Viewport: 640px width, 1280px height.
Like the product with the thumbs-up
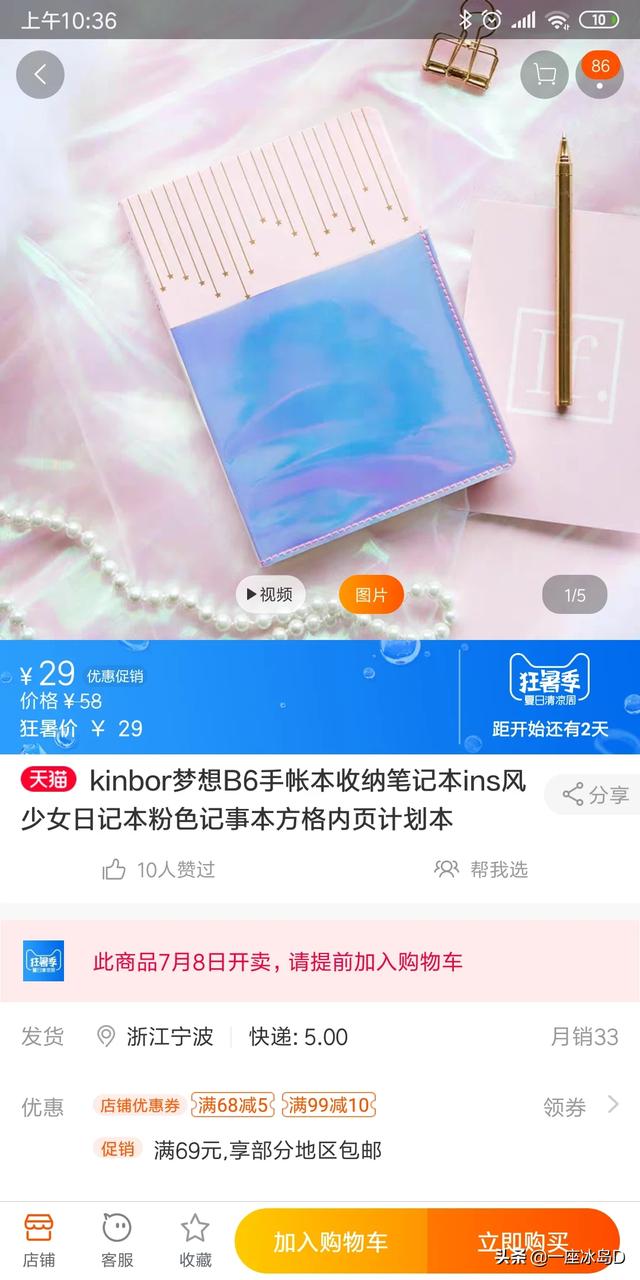115,869
